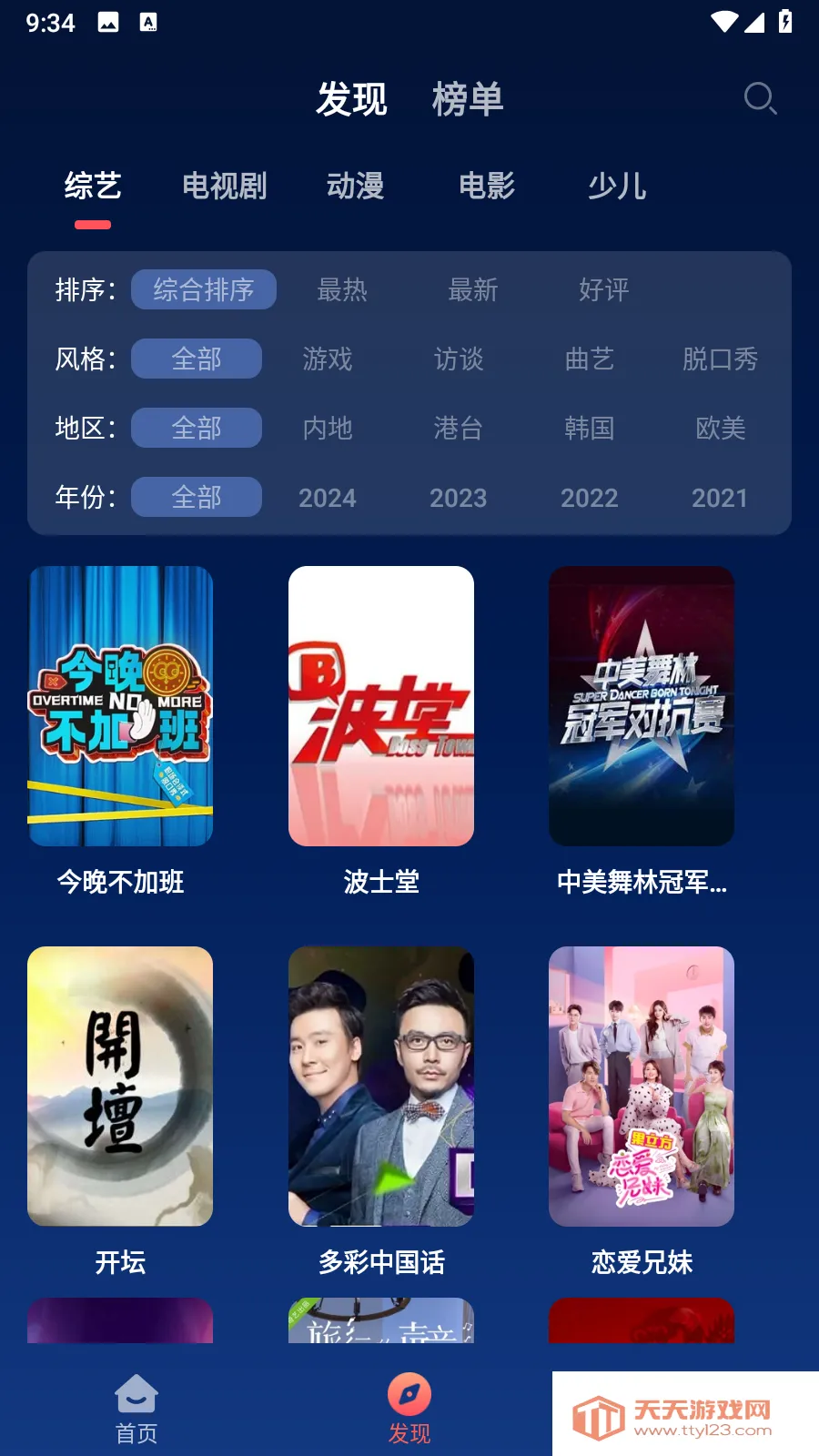This screenshot has height=1456, width=819.
Task: Select the year 2023 filter
Action: point(458,498)
